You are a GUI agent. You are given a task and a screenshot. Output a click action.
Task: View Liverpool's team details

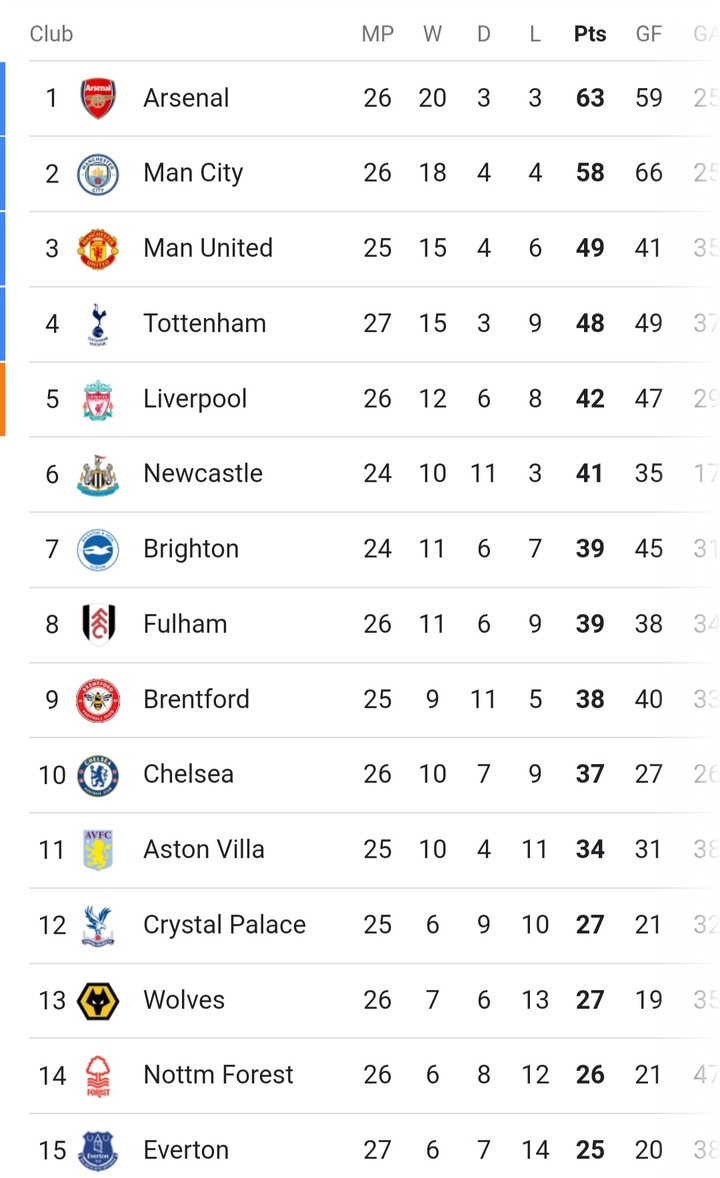click(x=374, y=399)
